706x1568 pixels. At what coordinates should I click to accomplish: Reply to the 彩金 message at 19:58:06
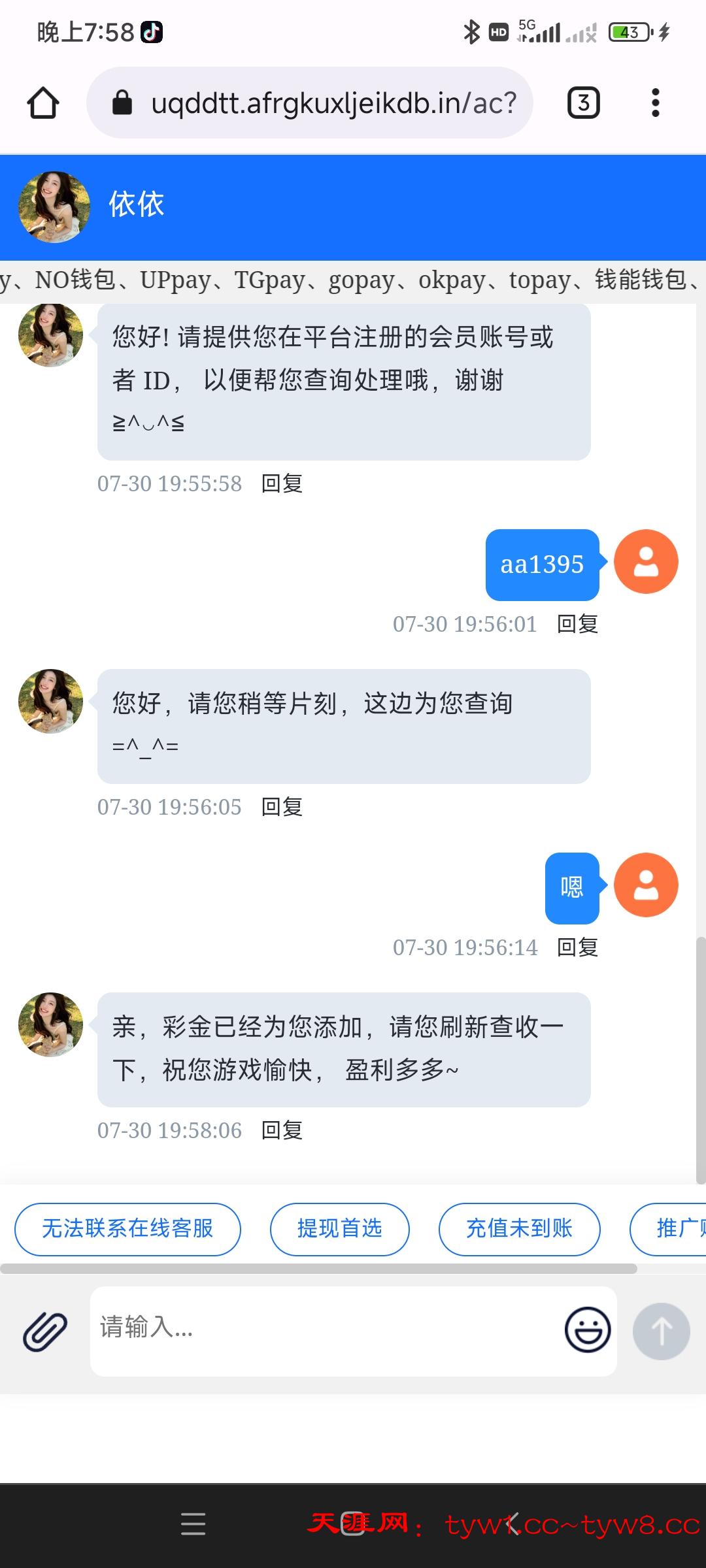[x=282, y=1130]
